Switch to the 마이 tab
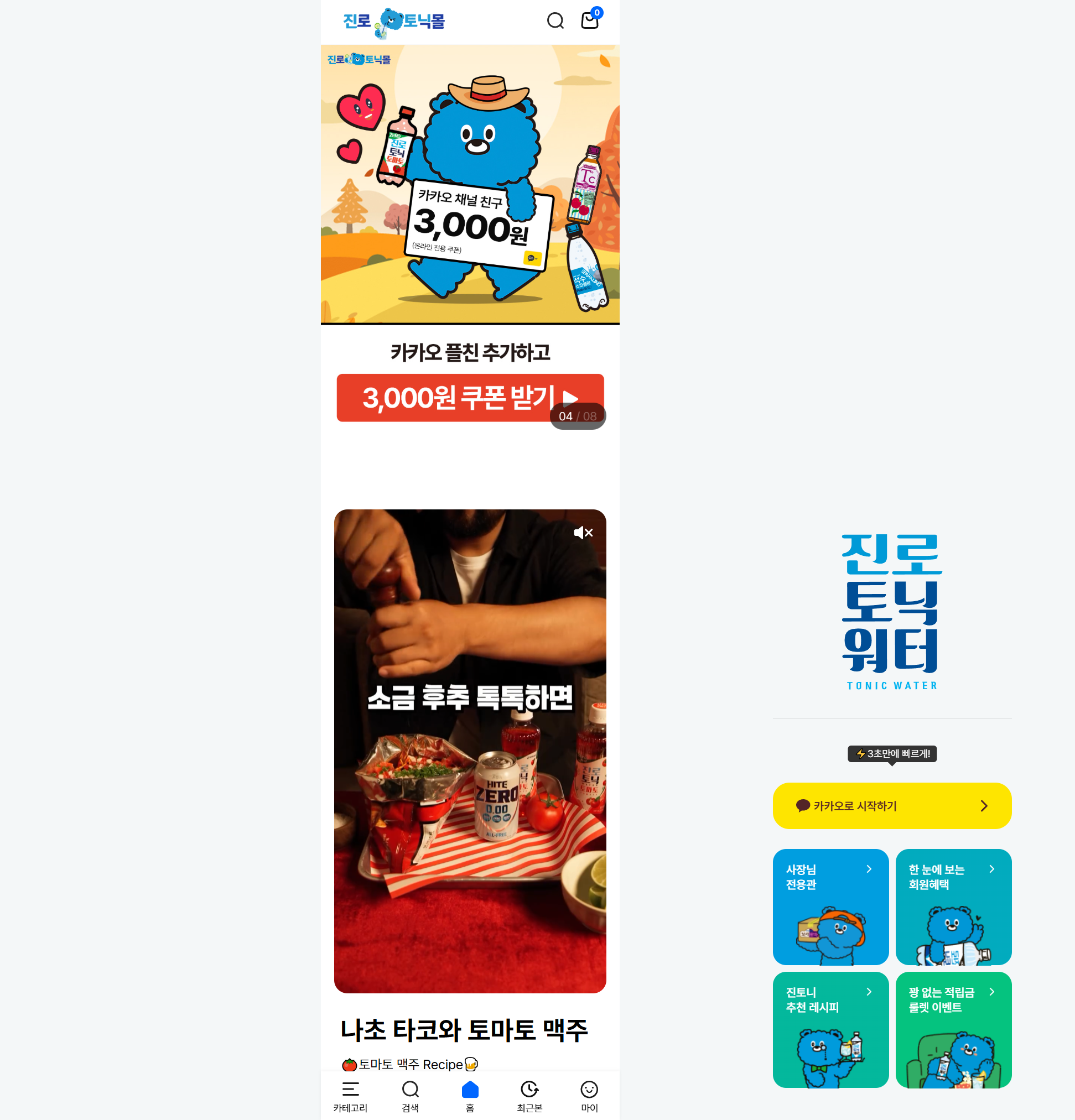 point(589,1096)
